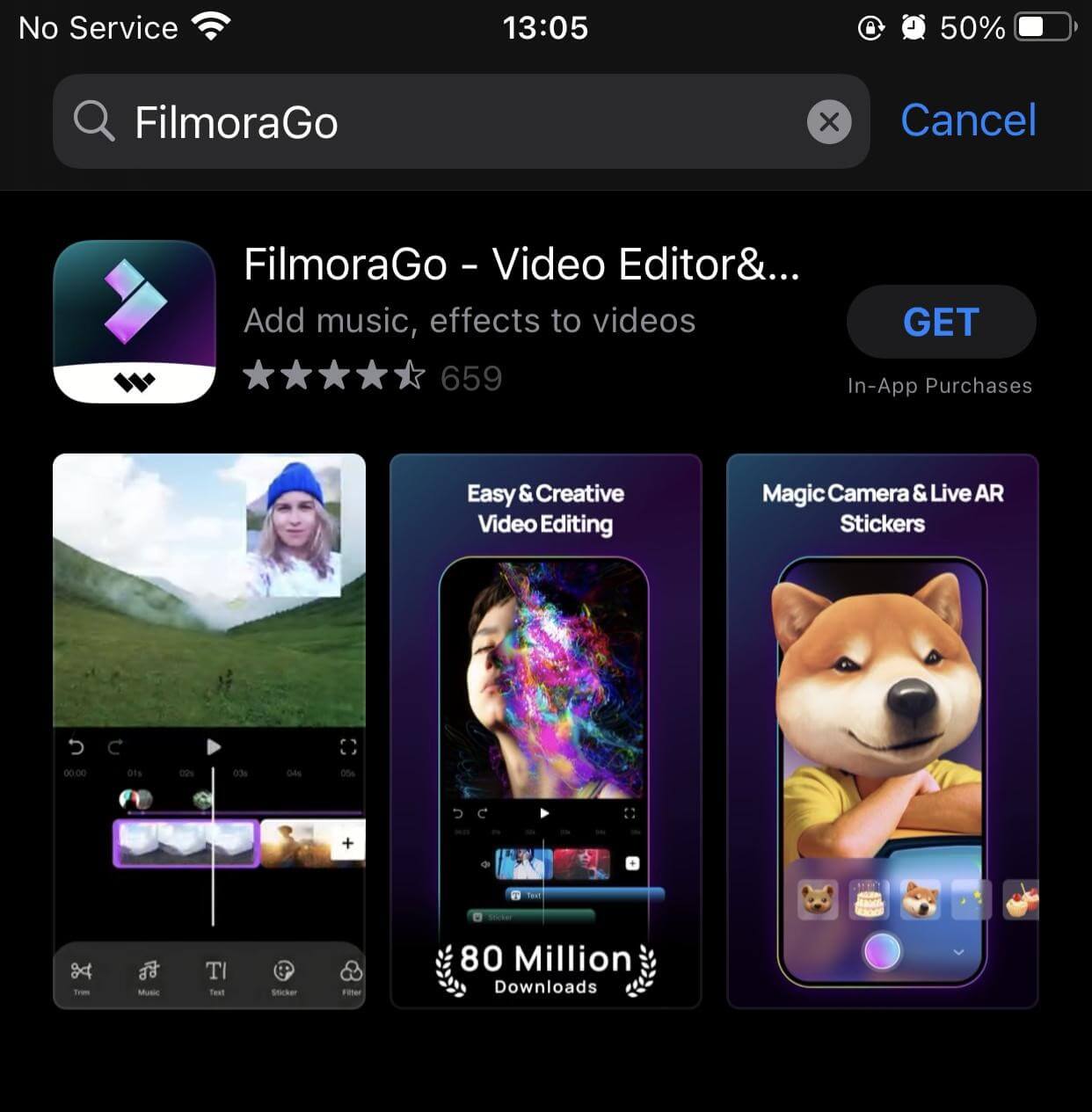Download FilmoraGo with the GET button
Viewport: 1092px width, 1112px height.
click(941, 322)
